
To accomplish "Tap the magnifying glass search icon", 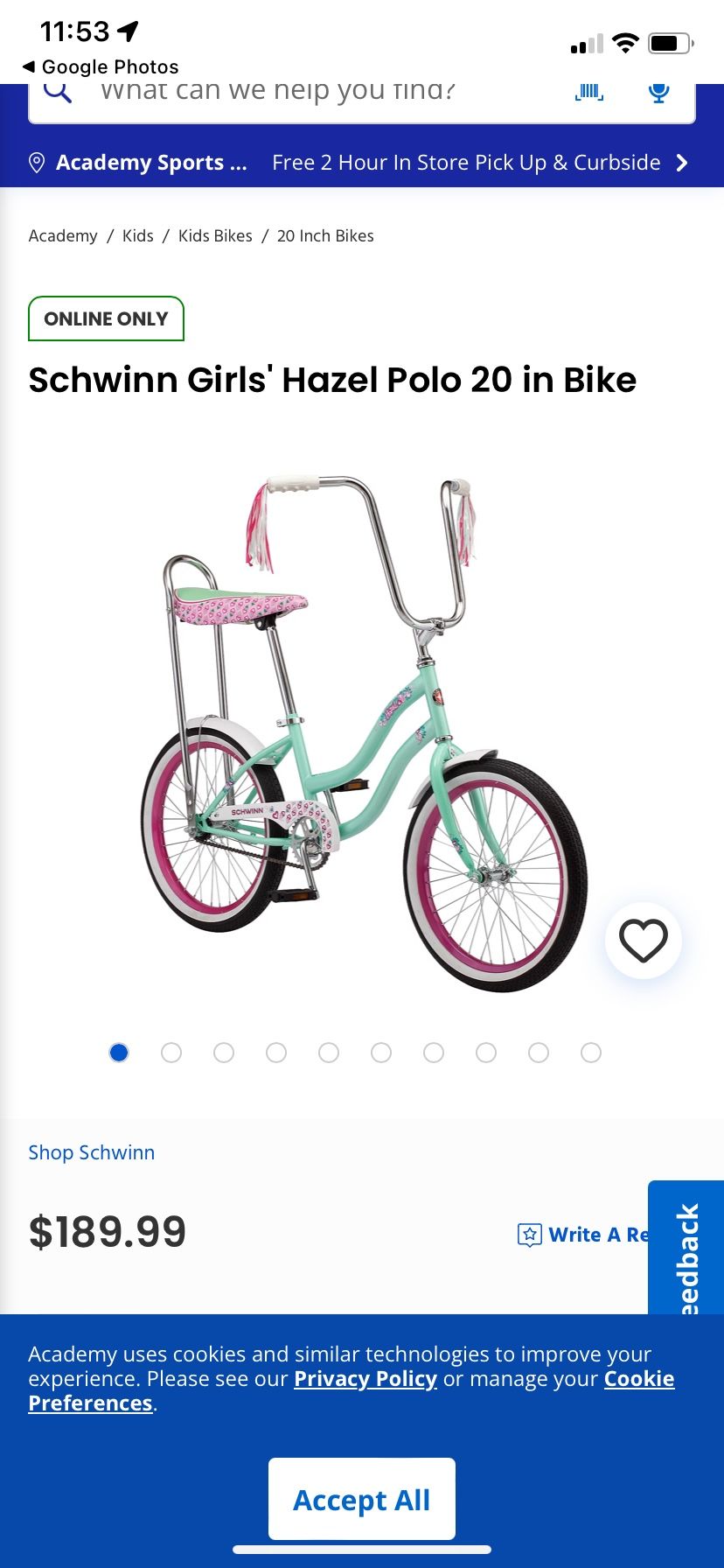I will pos(56,89).
